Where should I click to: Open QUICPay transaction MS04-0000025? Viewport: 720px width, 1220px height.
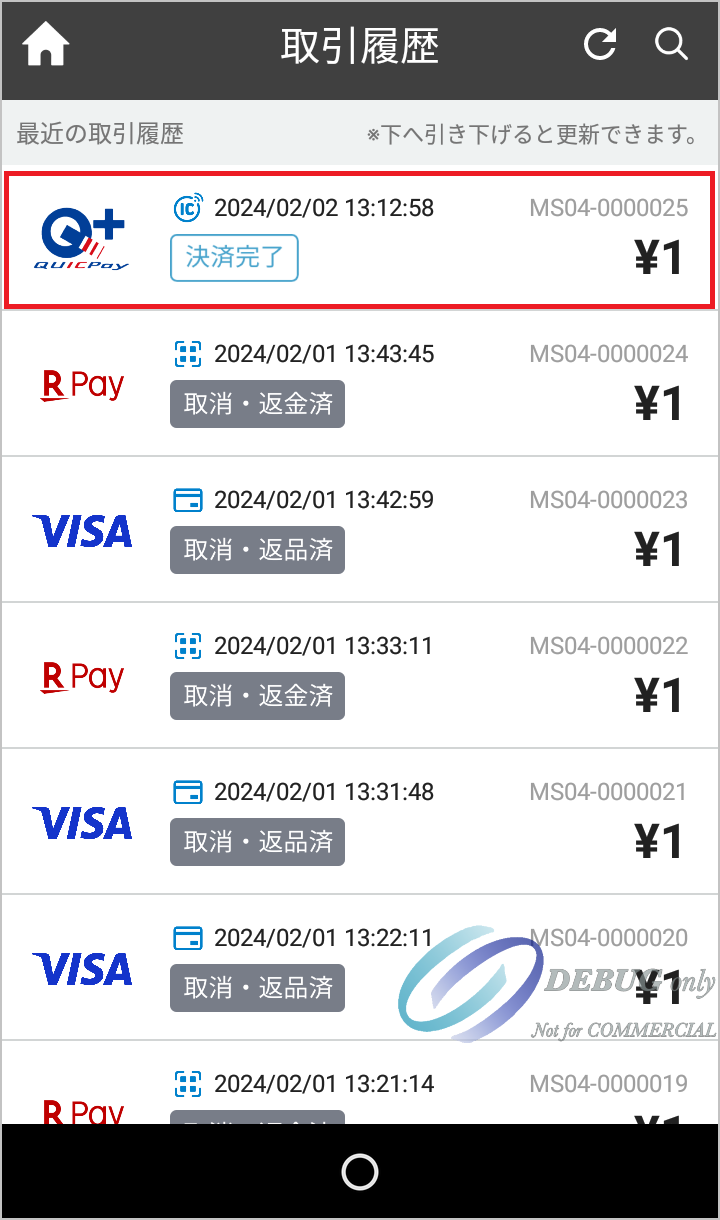coord(360,240)
